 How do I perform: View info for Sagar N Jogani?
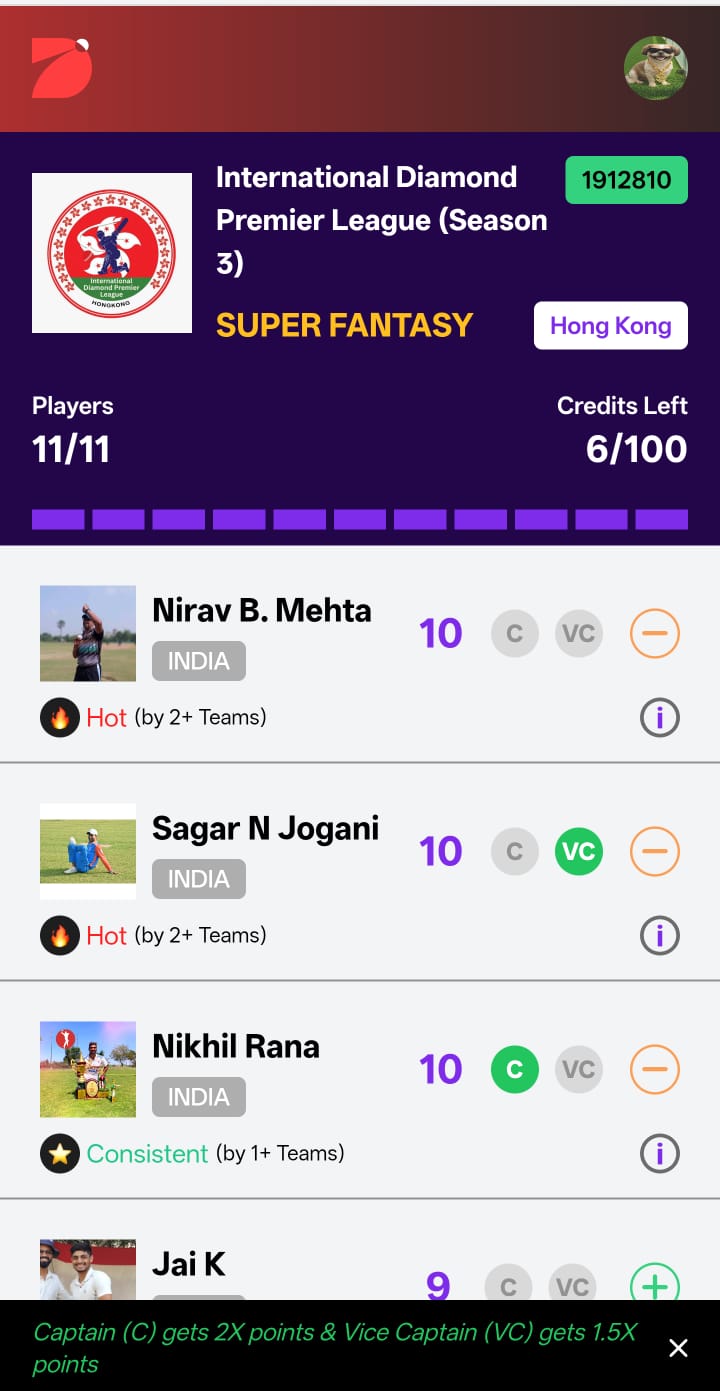pos(659,935)
